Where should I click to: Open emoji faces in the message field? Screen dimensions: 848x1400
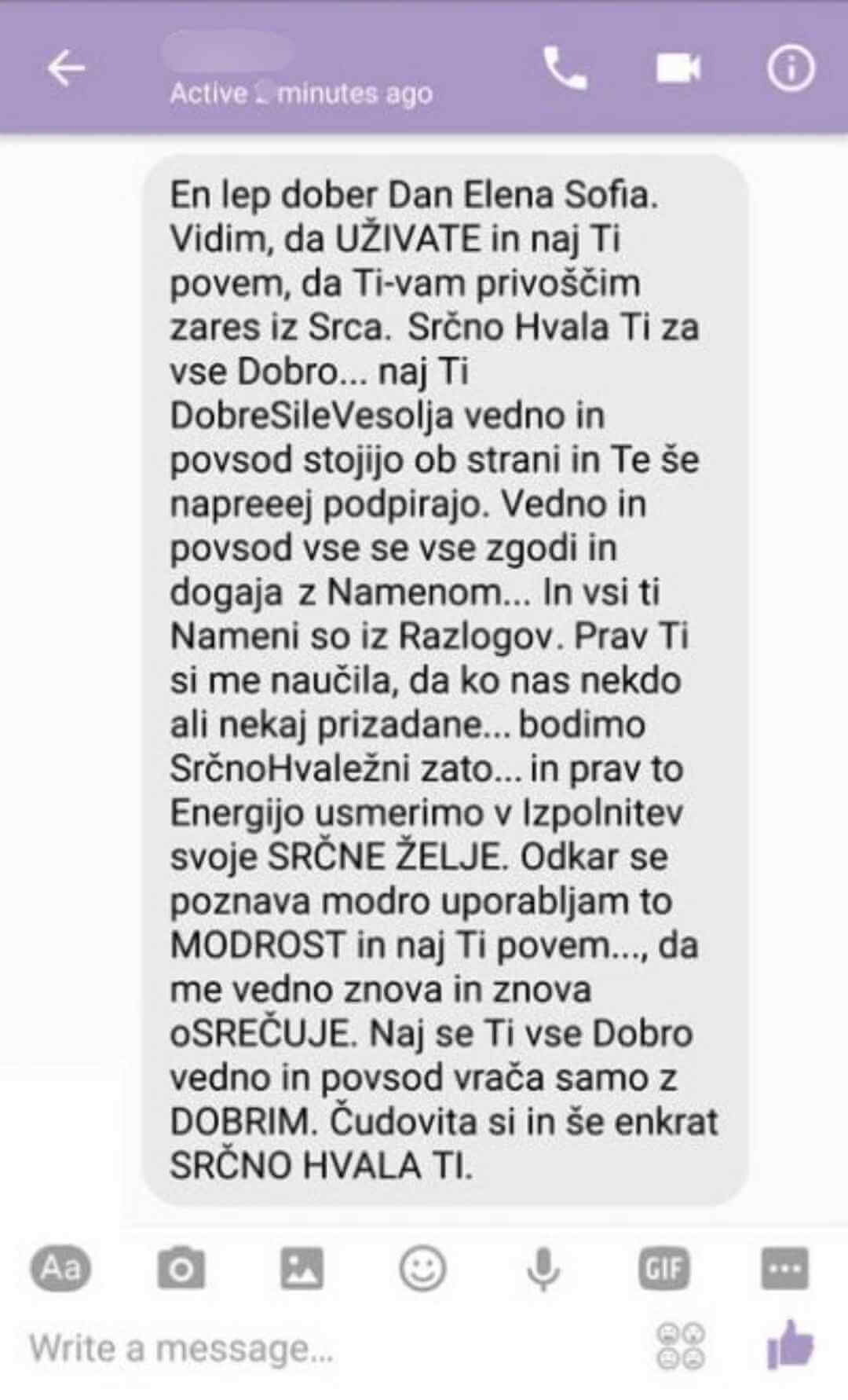pos(680,1347)
